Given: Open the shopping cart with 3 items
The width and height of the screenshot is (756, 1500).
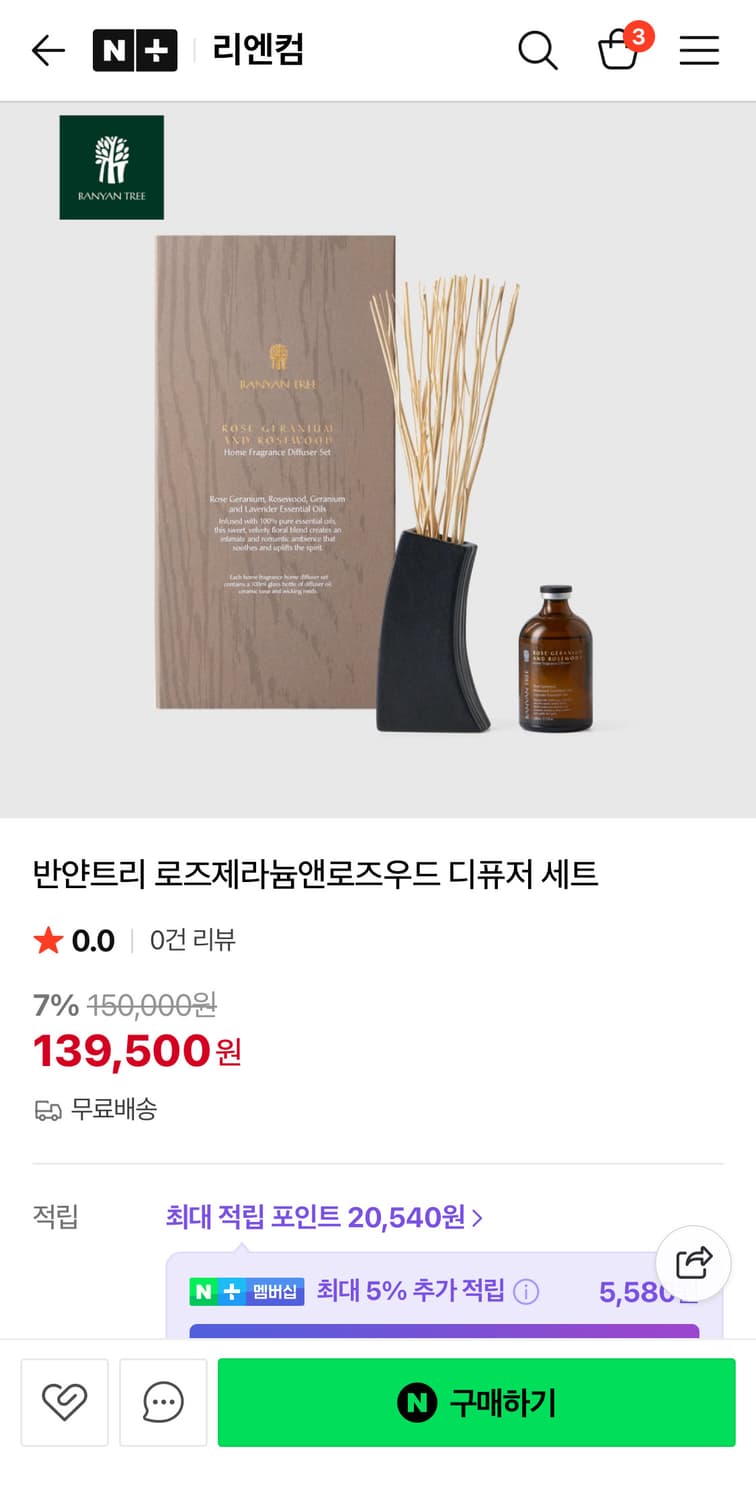Looking at the screenshot, I should [x=622, y=52].
